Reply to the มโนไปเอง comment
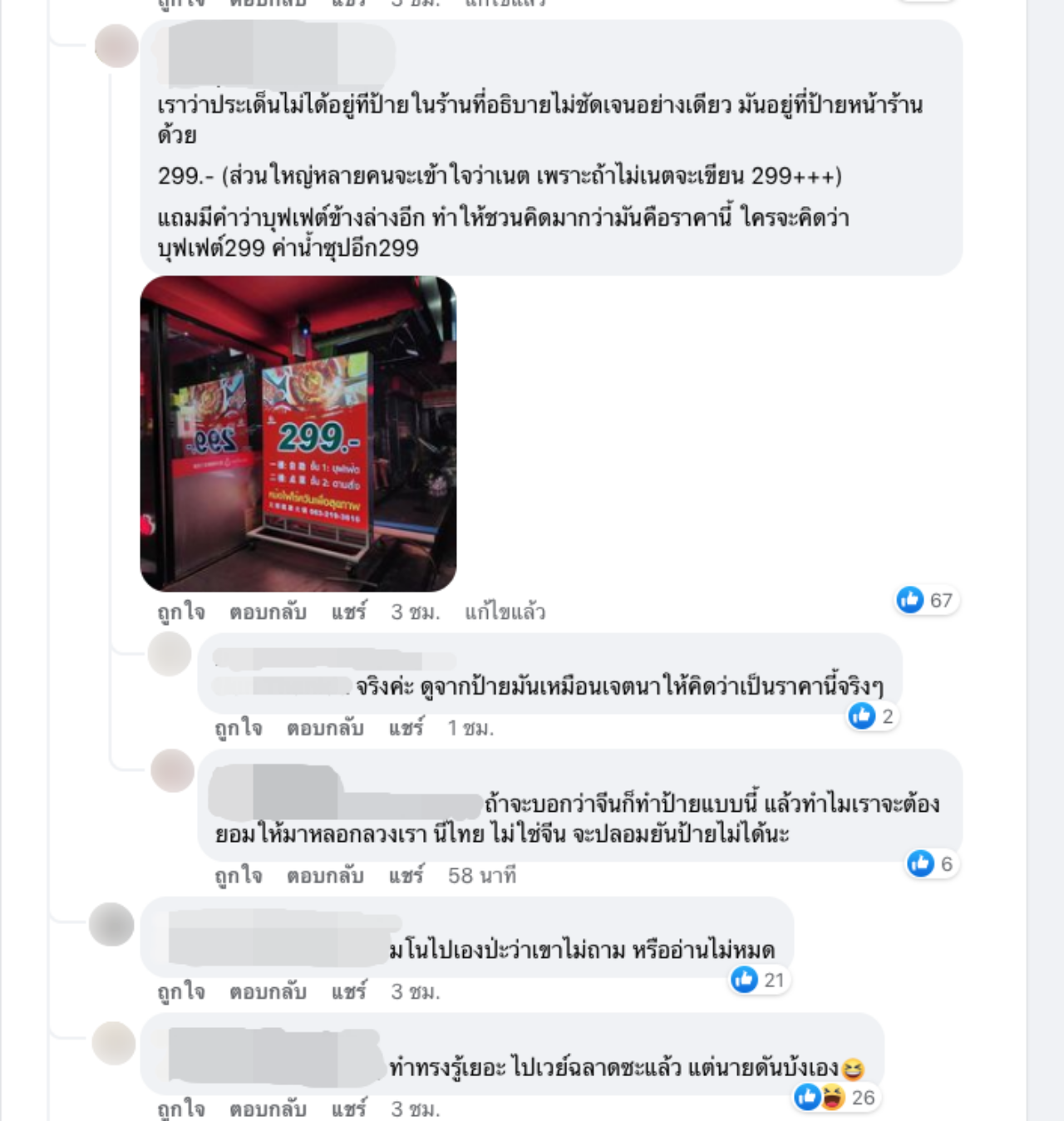1064x1121 pixels. pos(268,992)
